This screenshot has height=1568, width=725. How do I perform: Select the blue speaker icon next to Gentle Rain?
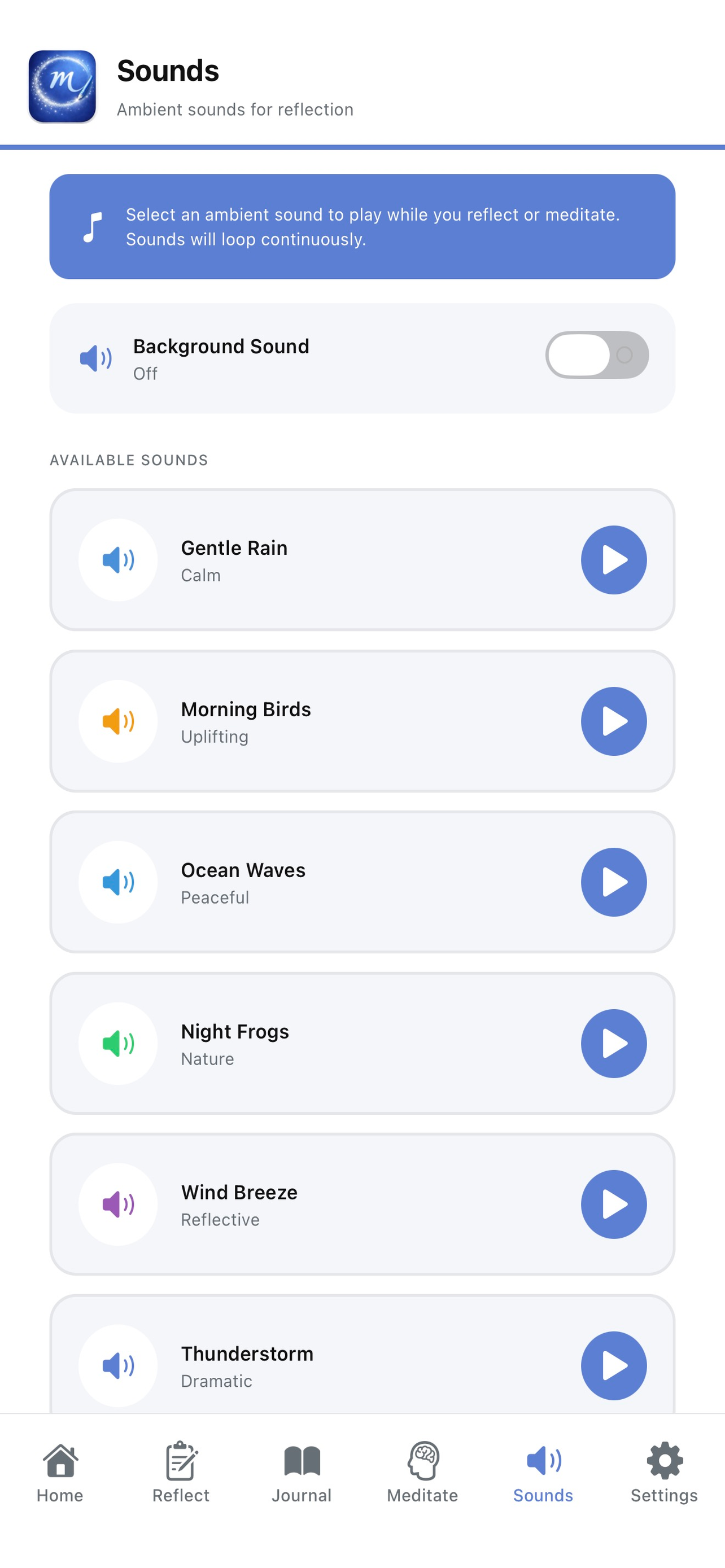118,559
